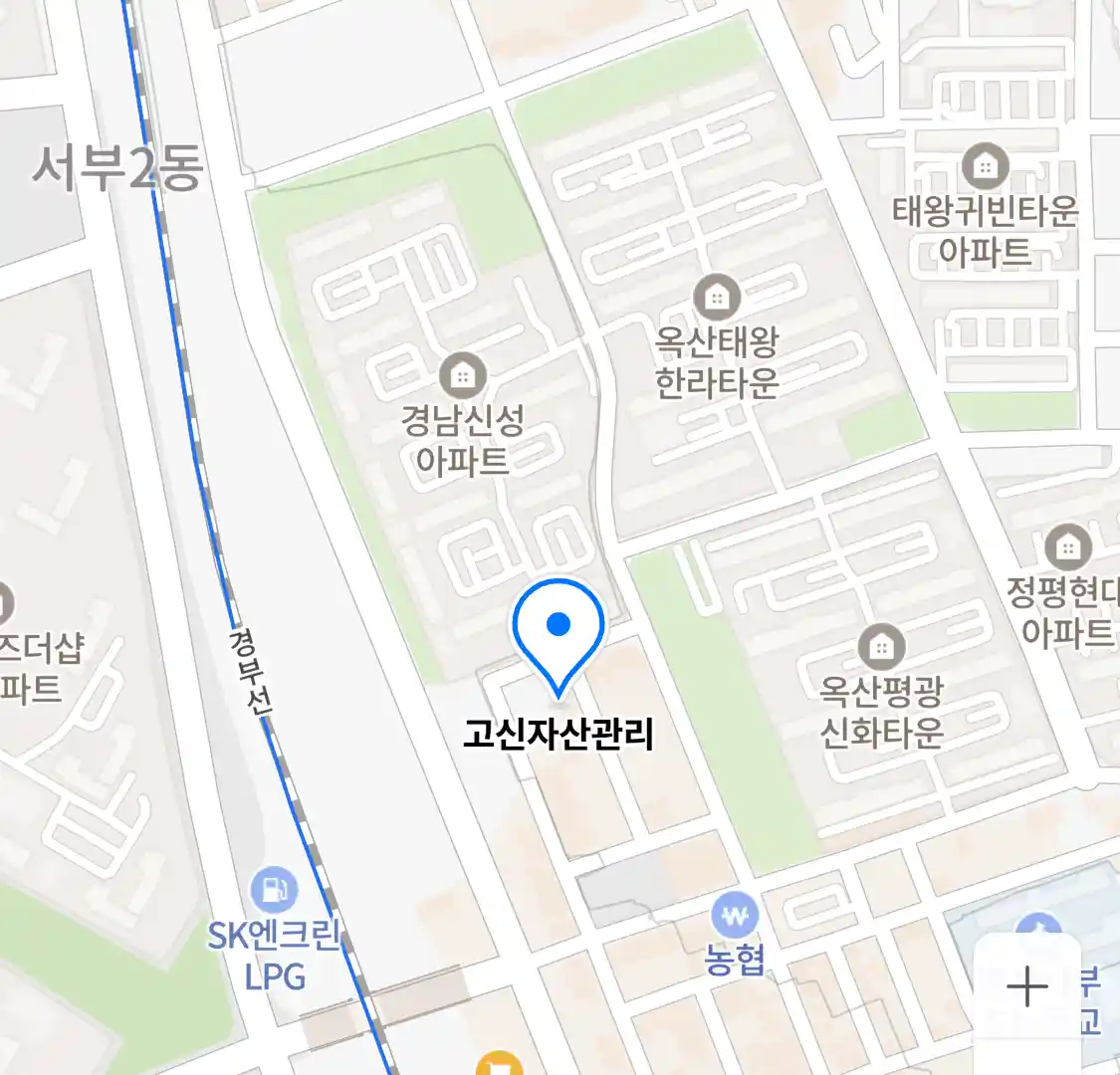This screenshot has height=1075, width=1120.
Task: Tap the 농협 bank marker
Action: tap(735, 916)
